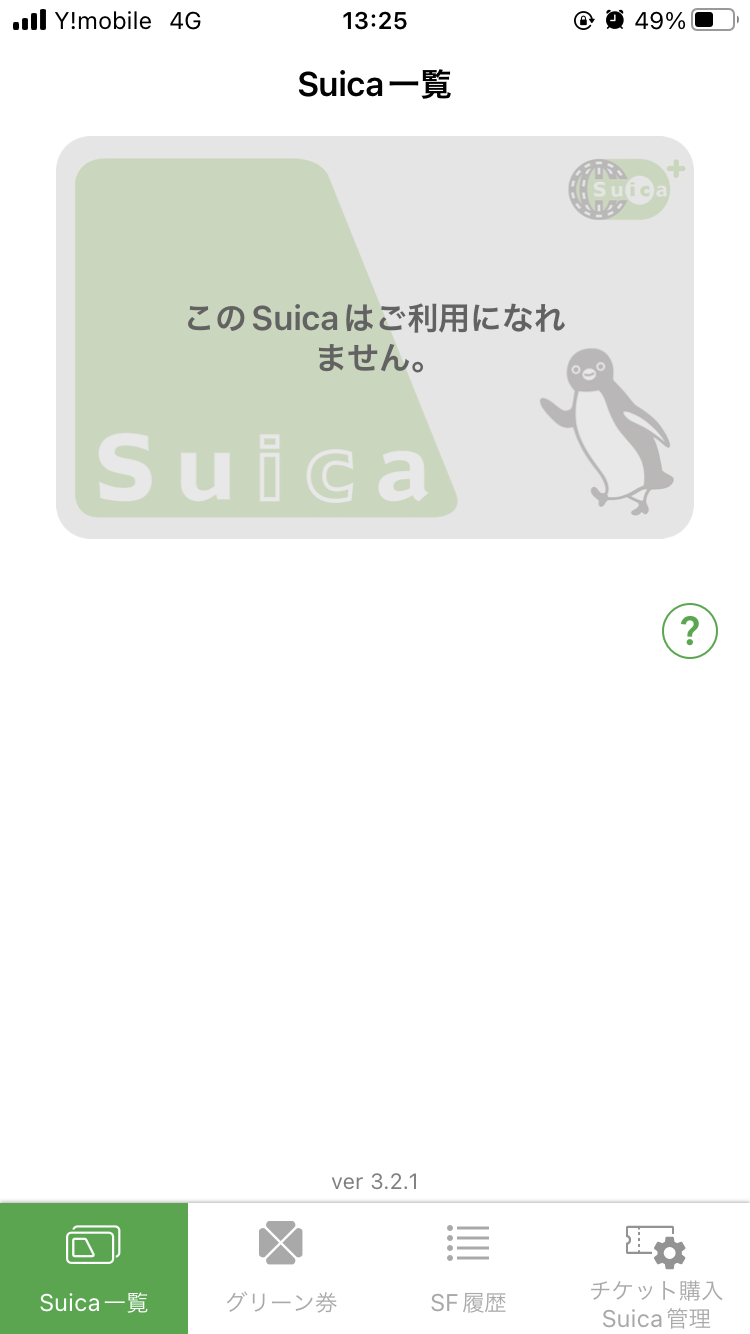Tap the orientation lock icon in status bar
750x1334 pixels.
[584, 20]
